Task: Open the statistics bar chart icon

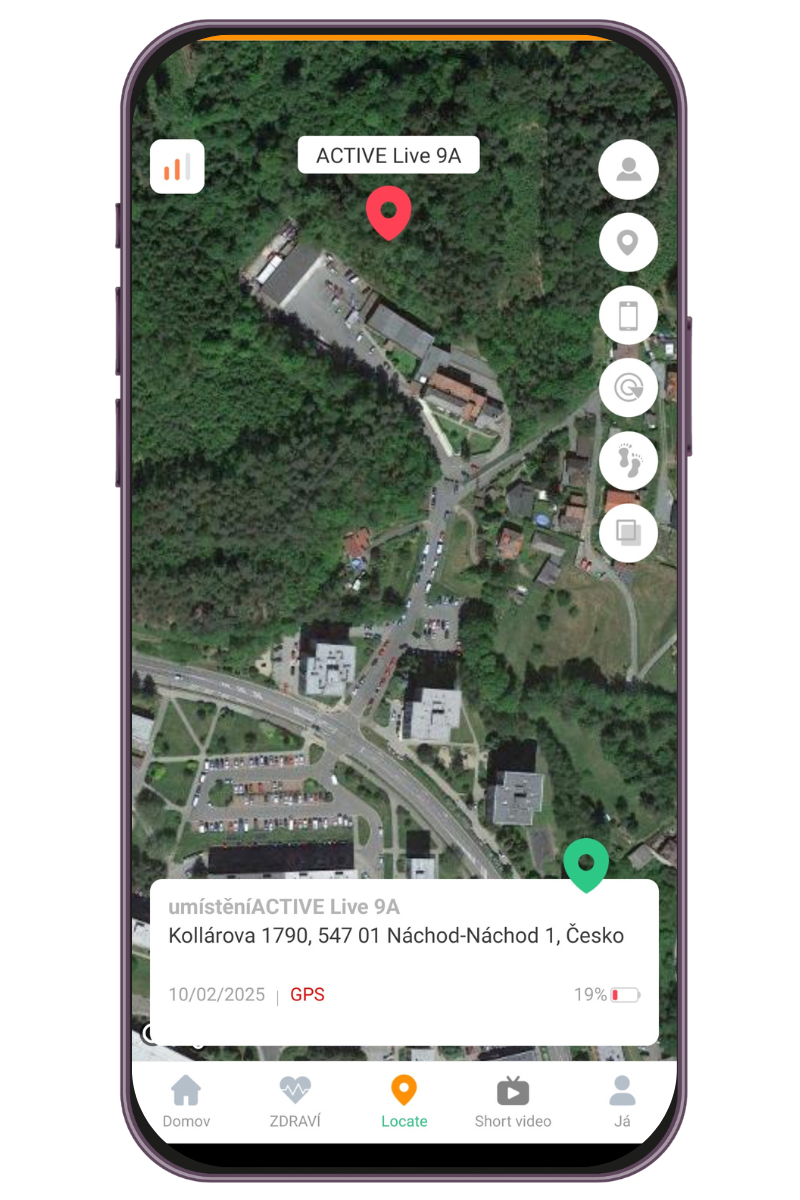Action: pos(177,166)
